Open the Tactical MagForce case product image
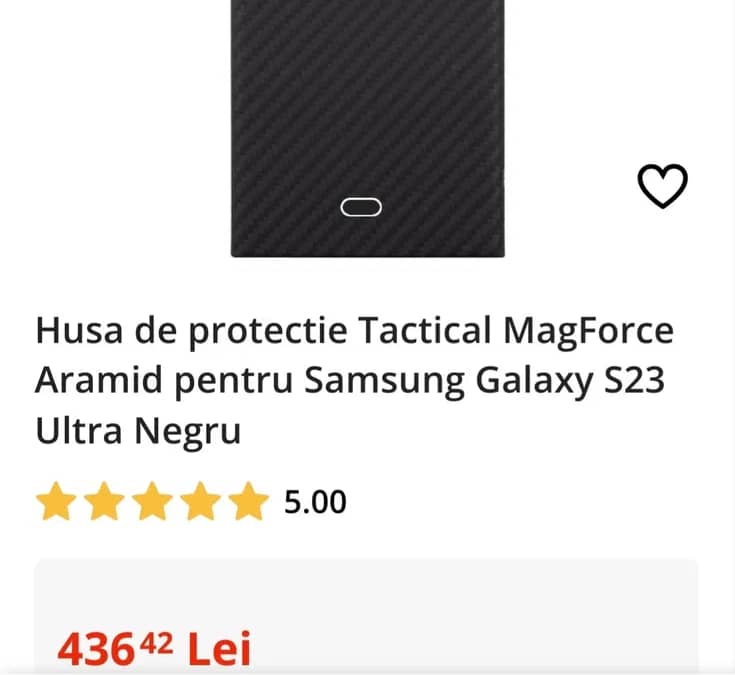The image size is (735, 675). 367,128
